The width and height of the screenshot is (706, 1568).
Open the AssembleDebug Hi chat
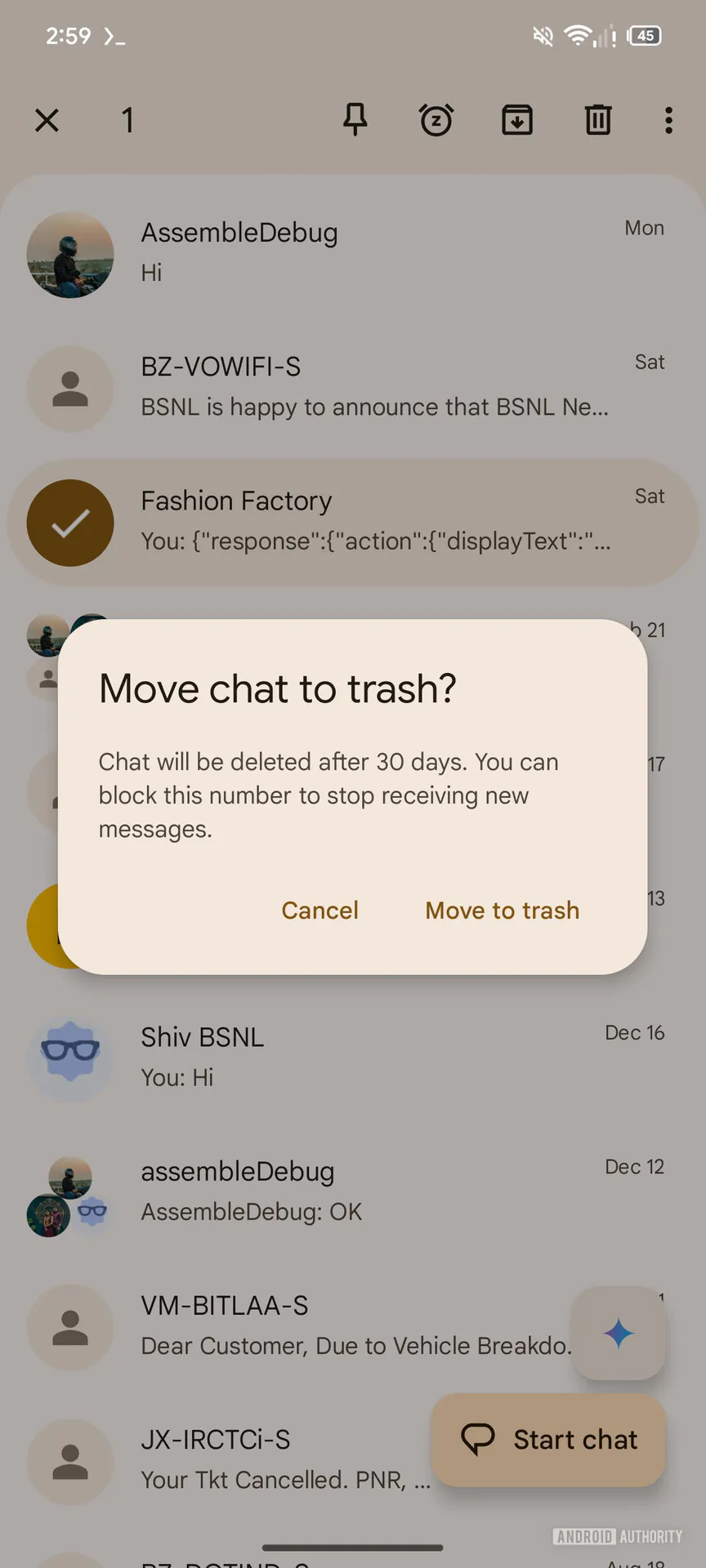pos(351,253)
